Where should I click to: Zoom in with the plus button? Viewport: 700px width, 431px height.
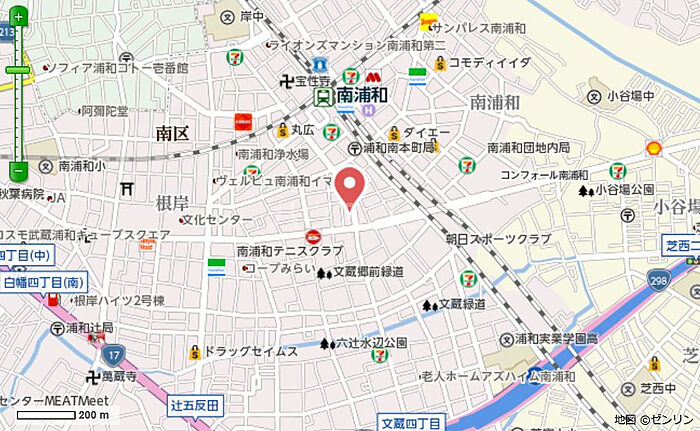tap(18, 18)
